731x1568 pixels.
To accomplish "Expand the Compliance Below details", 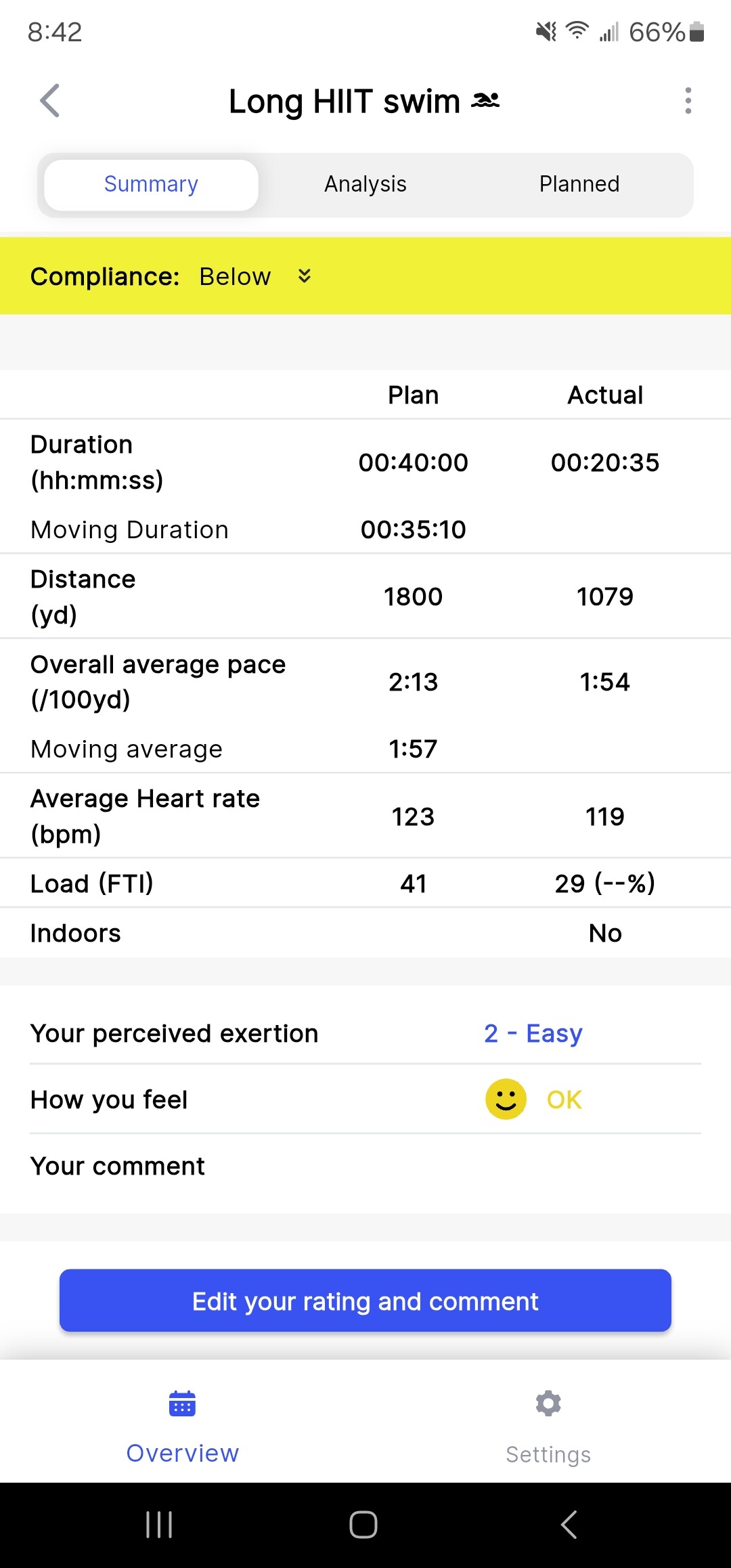I will point(305,276).
